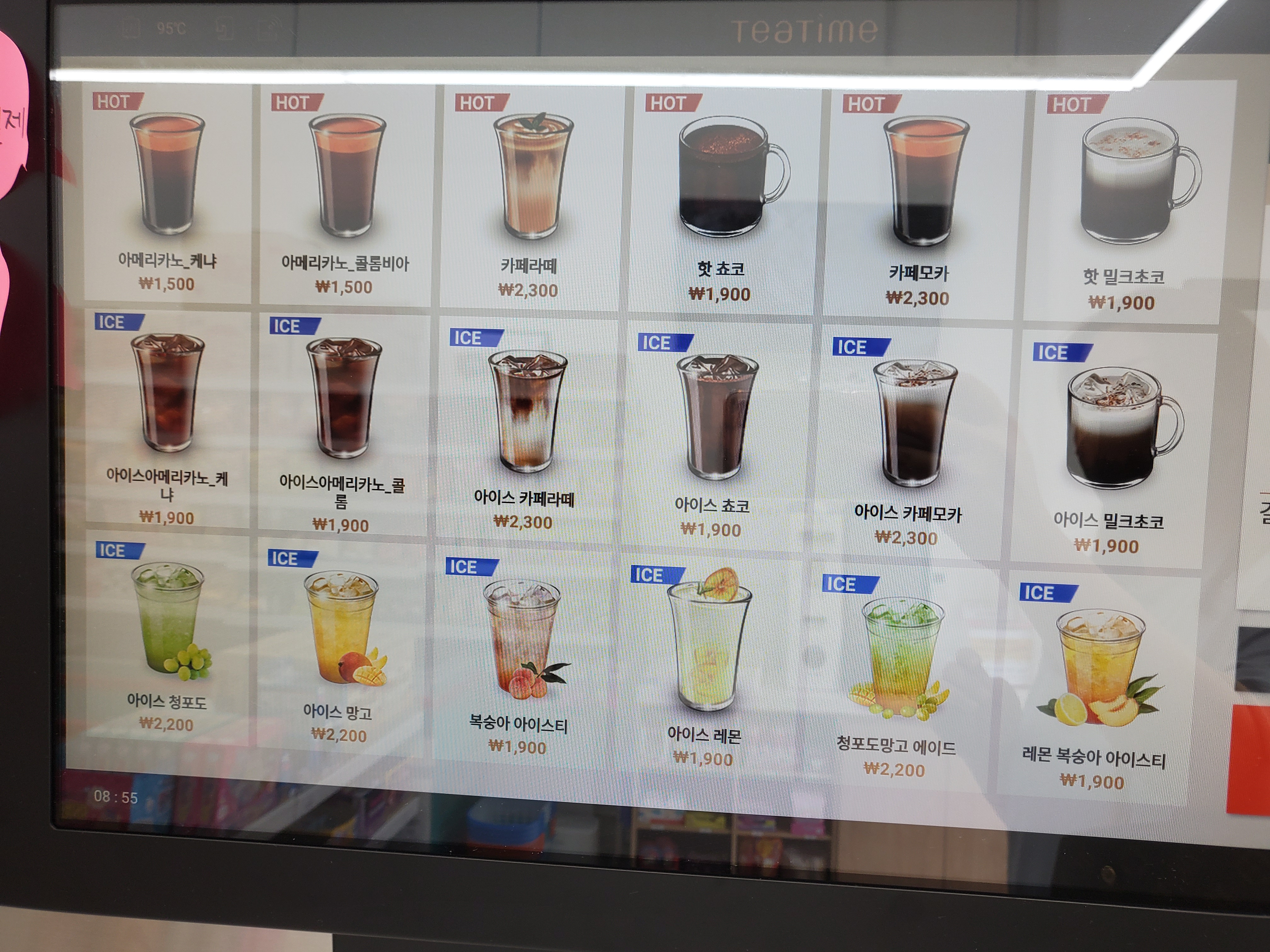1270x952 pixels.
Task: Choose the 핫 밀크초코
Action: tap(1125, 207)
